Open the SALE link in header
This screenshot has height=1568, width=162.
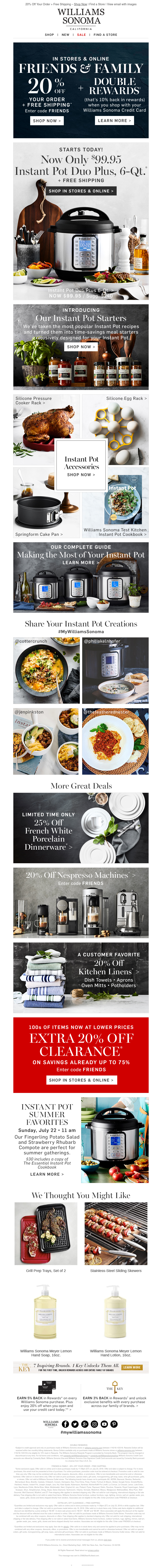[81, 35]
